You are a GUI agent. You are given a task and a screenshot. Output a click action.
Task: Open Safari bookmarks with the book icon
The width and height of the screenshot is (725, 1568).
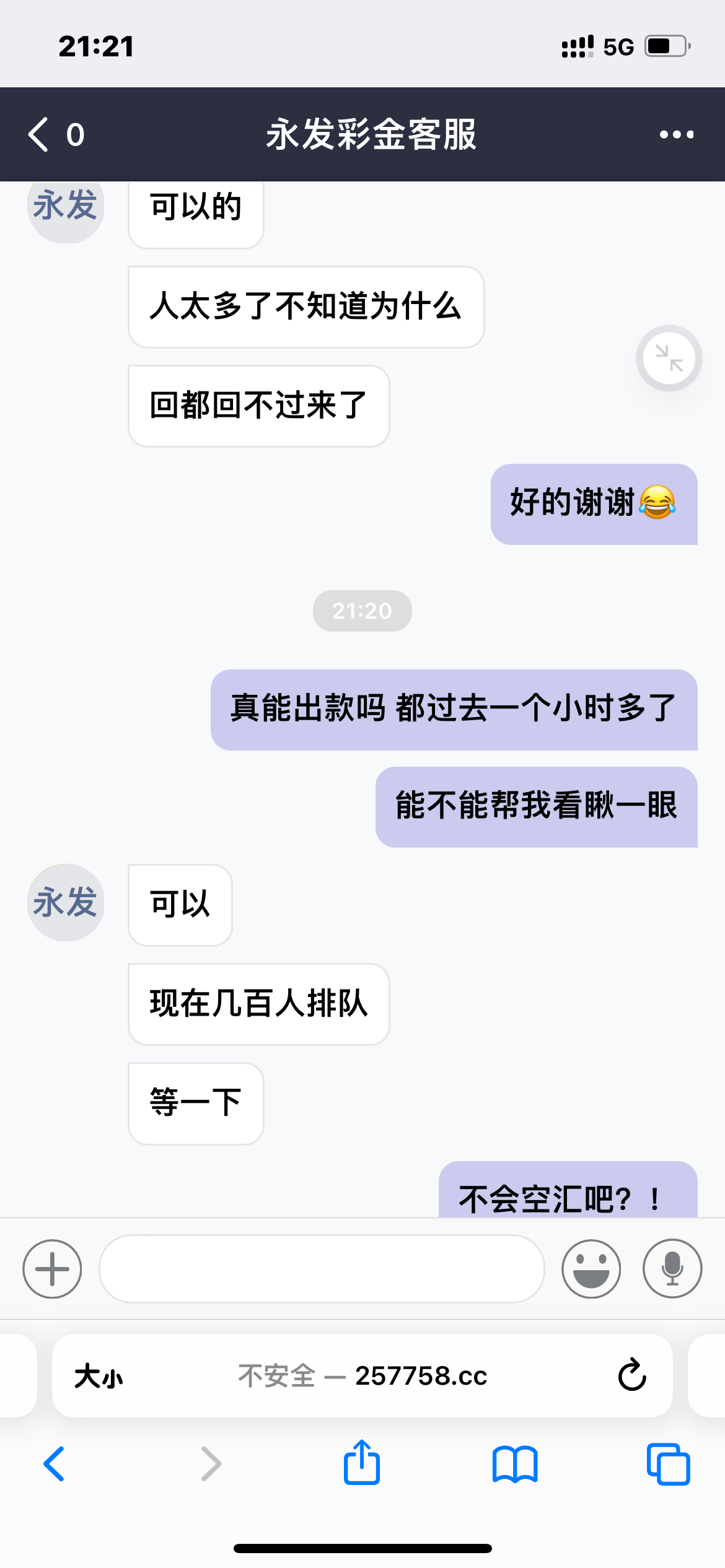514,1463
